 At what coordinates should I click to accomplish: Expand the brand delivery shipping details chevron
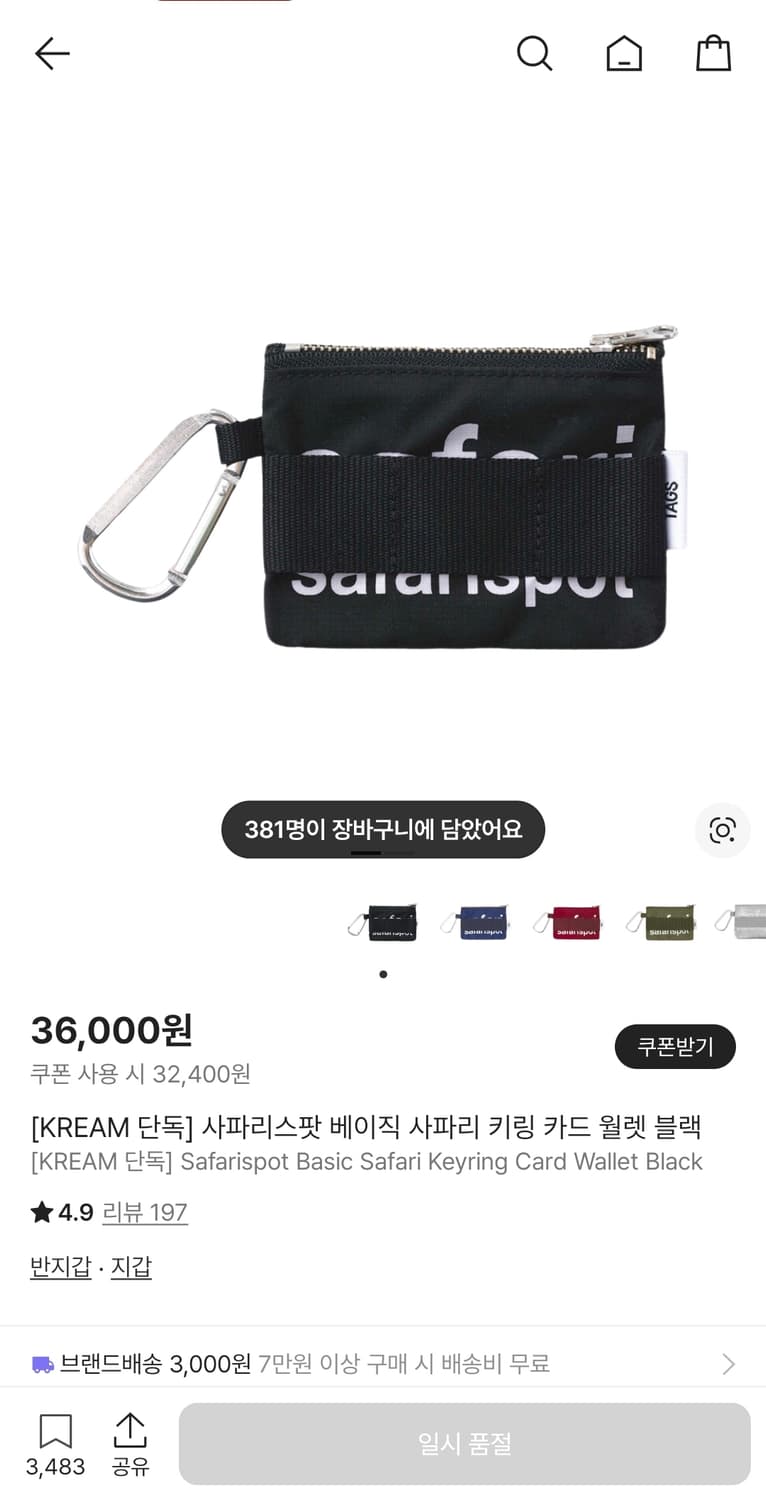point(727,1362)
